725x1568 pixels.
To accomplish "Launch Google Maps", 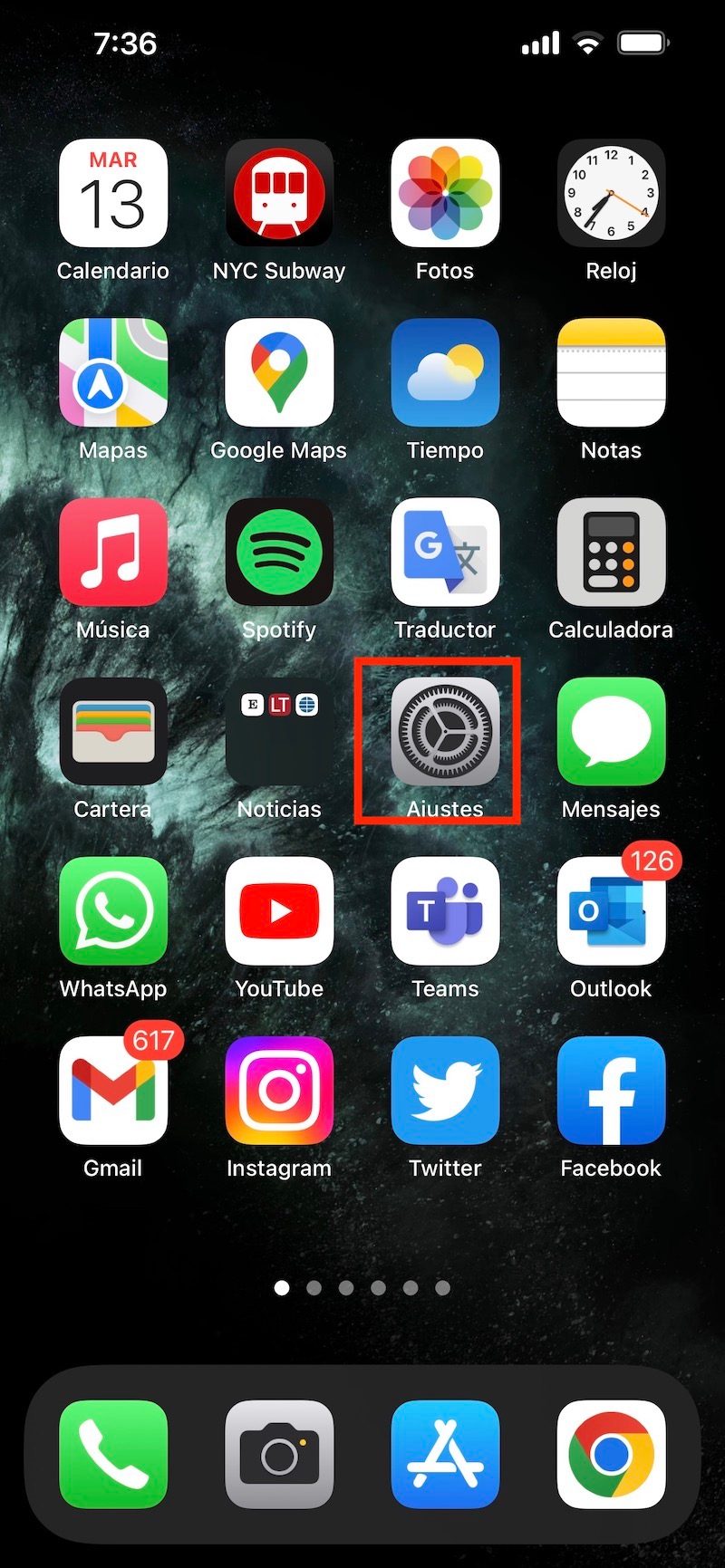I will click(279, 372).
